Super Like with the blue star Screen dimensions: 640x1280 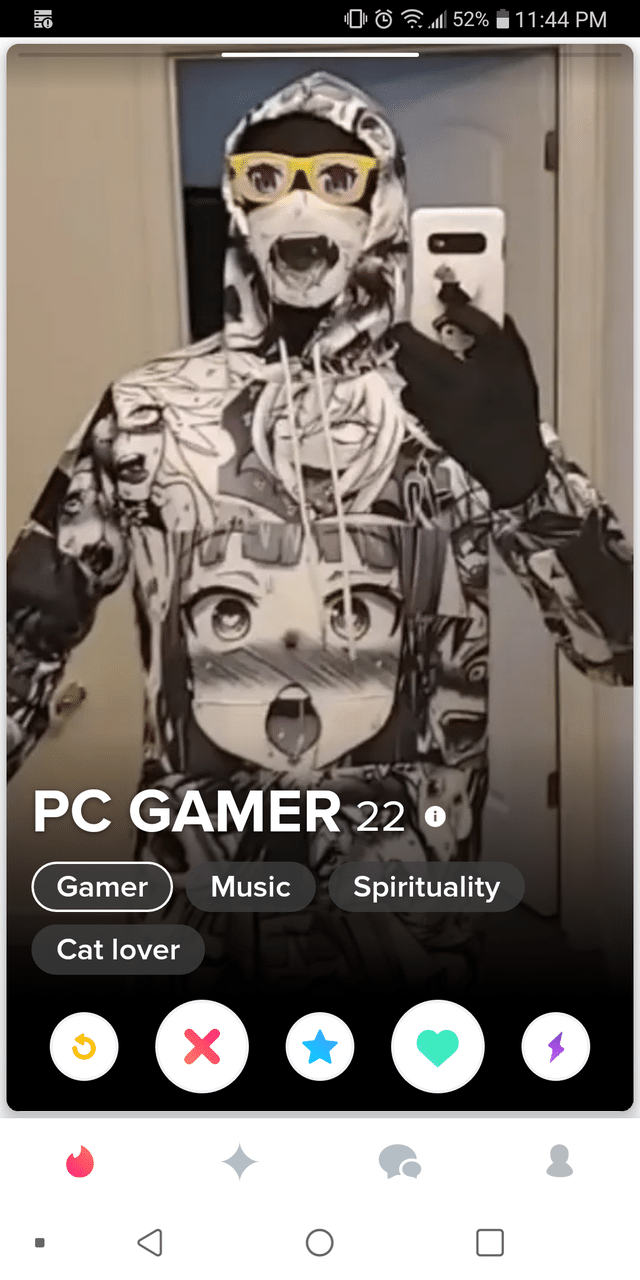pyautogui.click(x=319, y=1047)
